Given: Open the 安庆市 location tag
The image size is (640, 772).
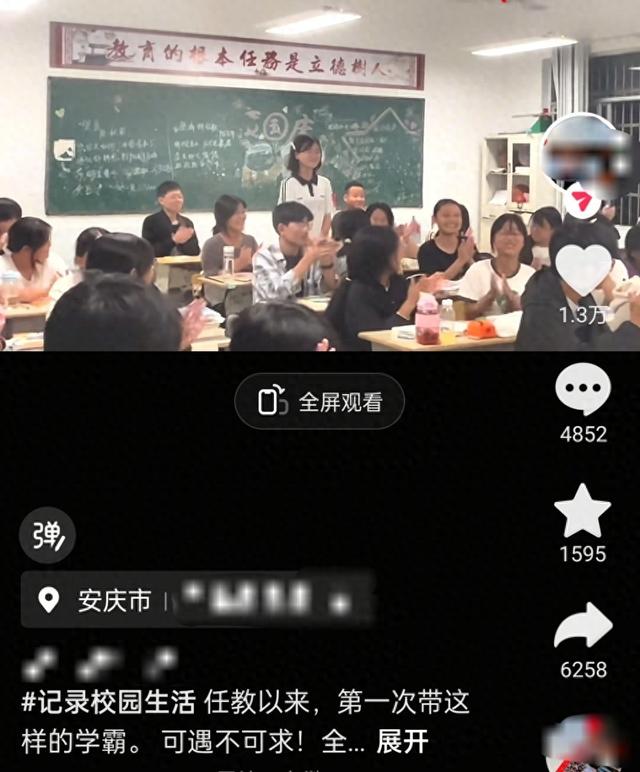Looking at the screenshot, I should pos(115,600).
